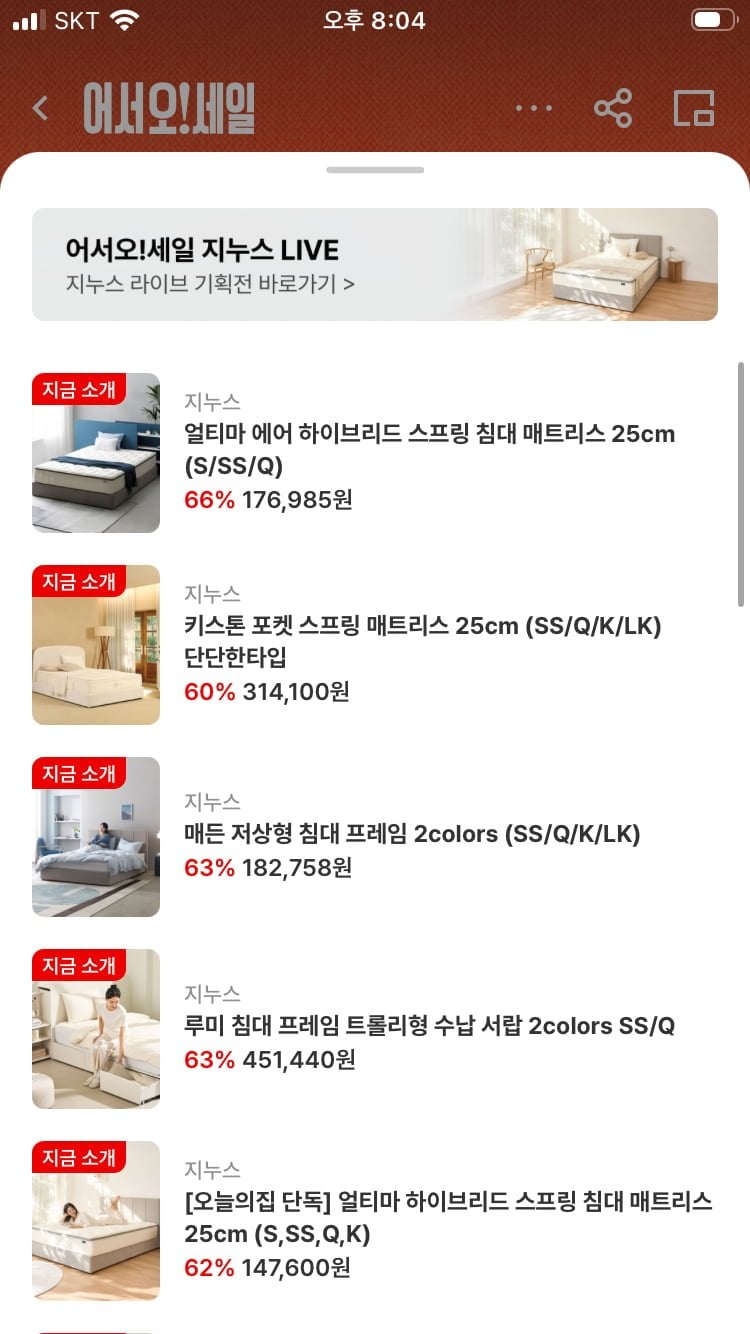Open the 루미 침대 프레임 트롤리형 listing

tap(375, 1029)
